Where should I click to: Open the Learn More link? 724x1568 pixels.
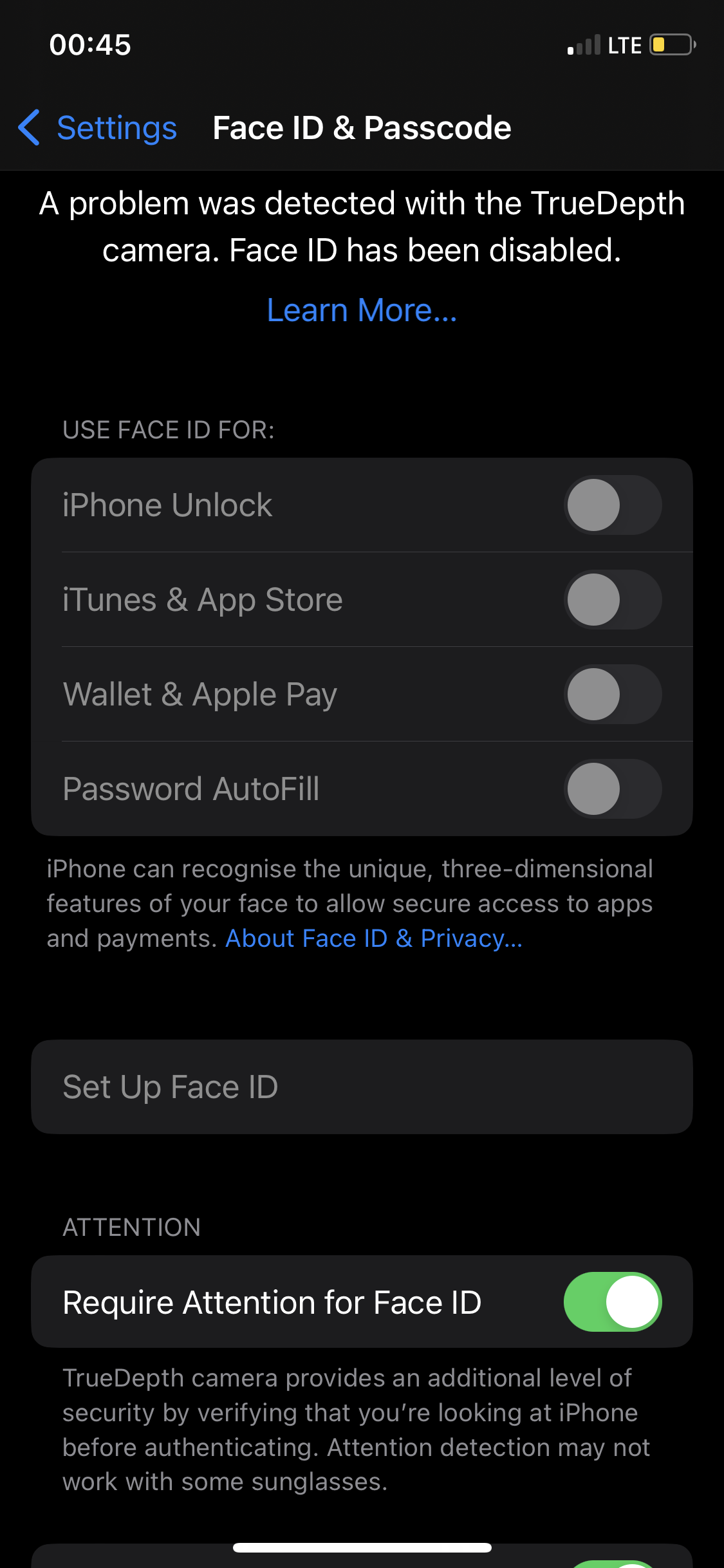tap(362, 310)
